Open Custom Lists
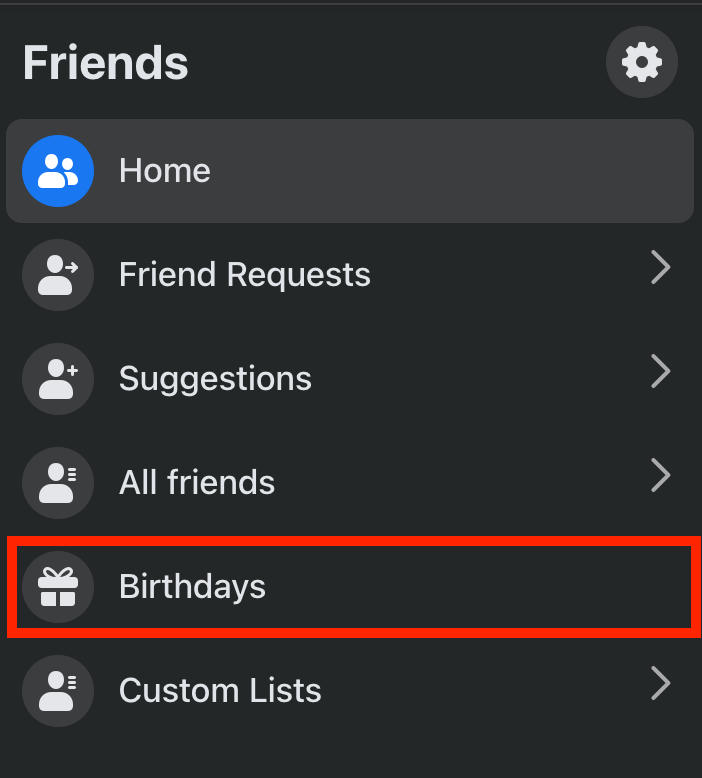 pyautogui.click(x=220, y=690)
